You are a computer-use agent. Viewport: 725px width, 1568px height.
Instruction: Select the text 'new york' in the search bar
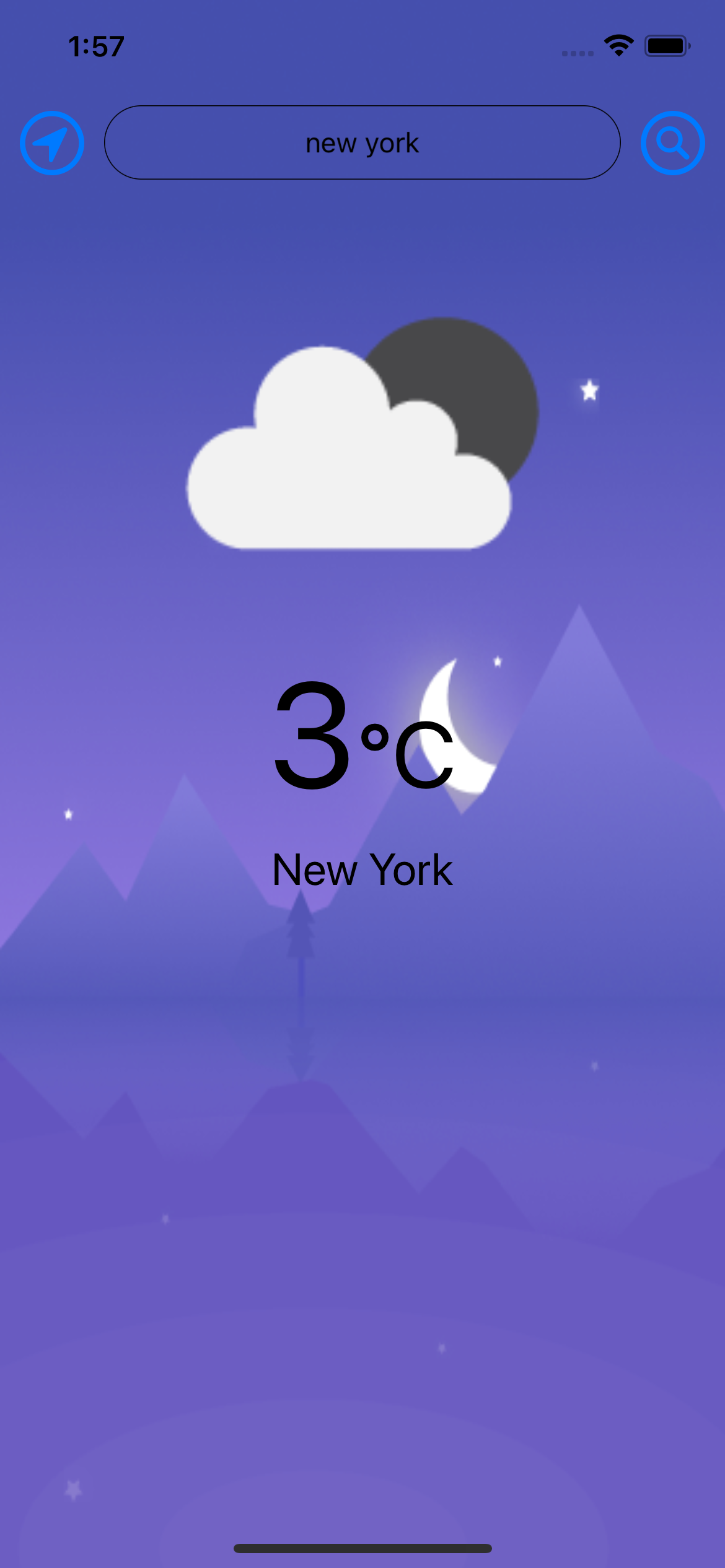[362, 143]
